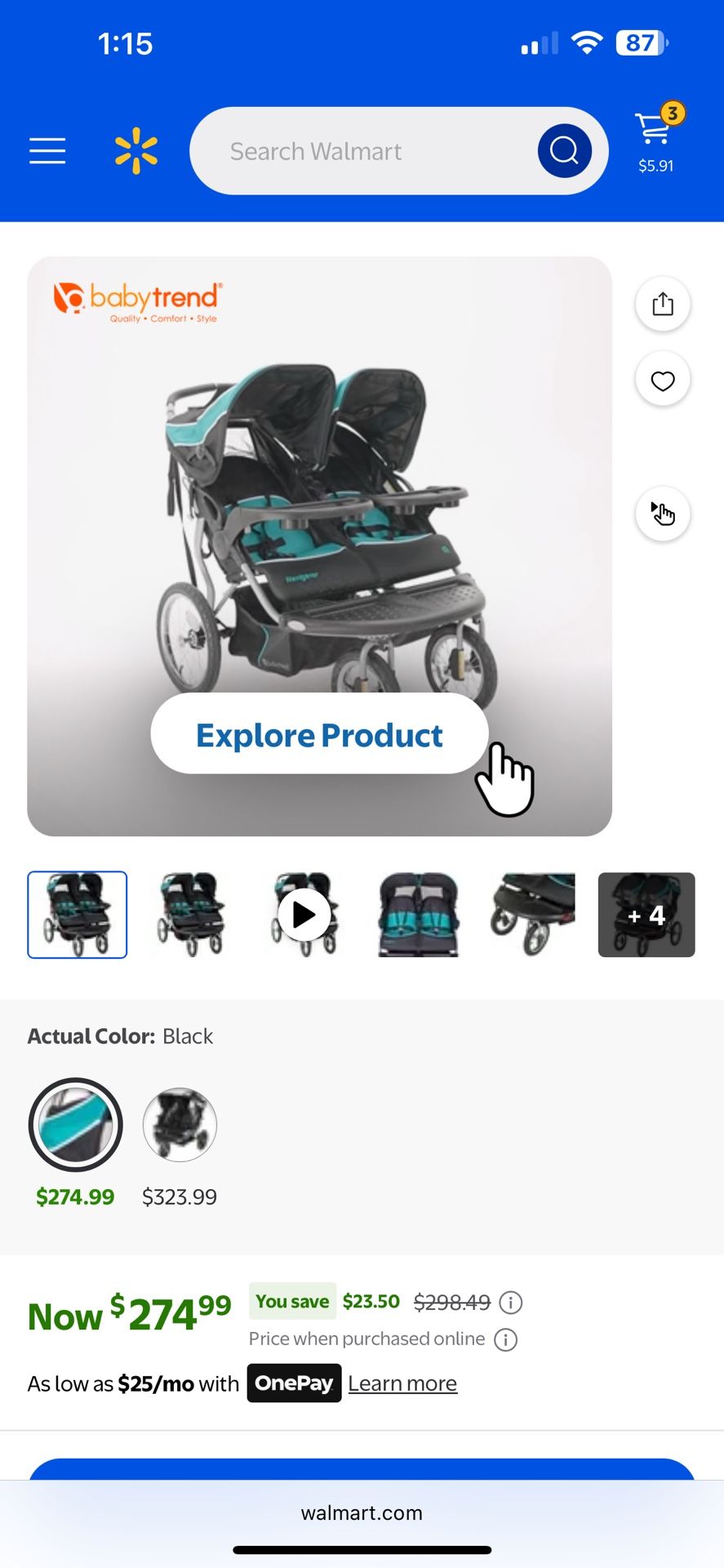Select the black stroller color variant
Viewport: 724px width, 1568px height.
point(179,1125)
